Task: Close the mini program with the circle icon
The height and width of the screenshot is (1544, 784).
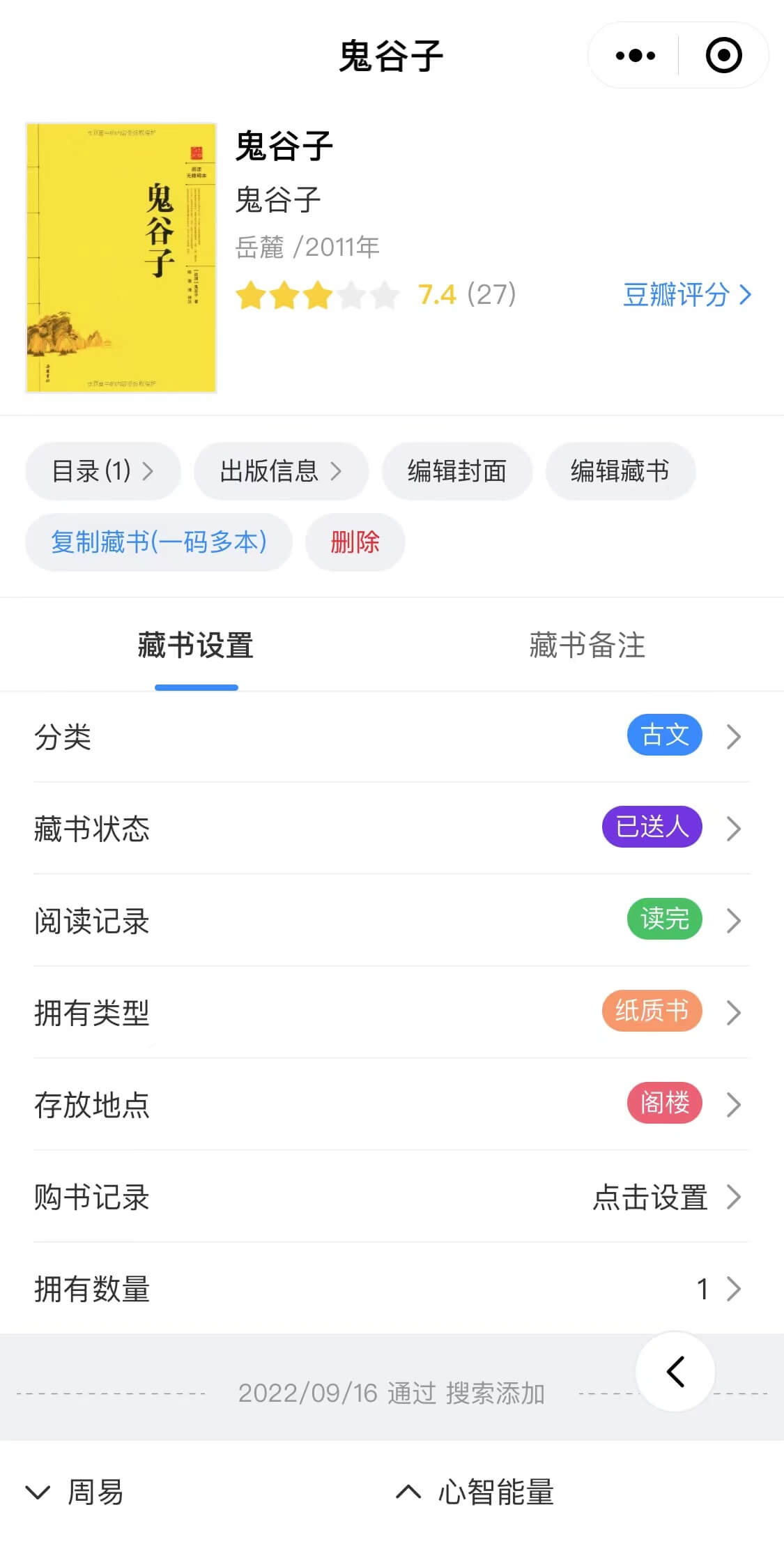Action: click(x=723, y=55)
